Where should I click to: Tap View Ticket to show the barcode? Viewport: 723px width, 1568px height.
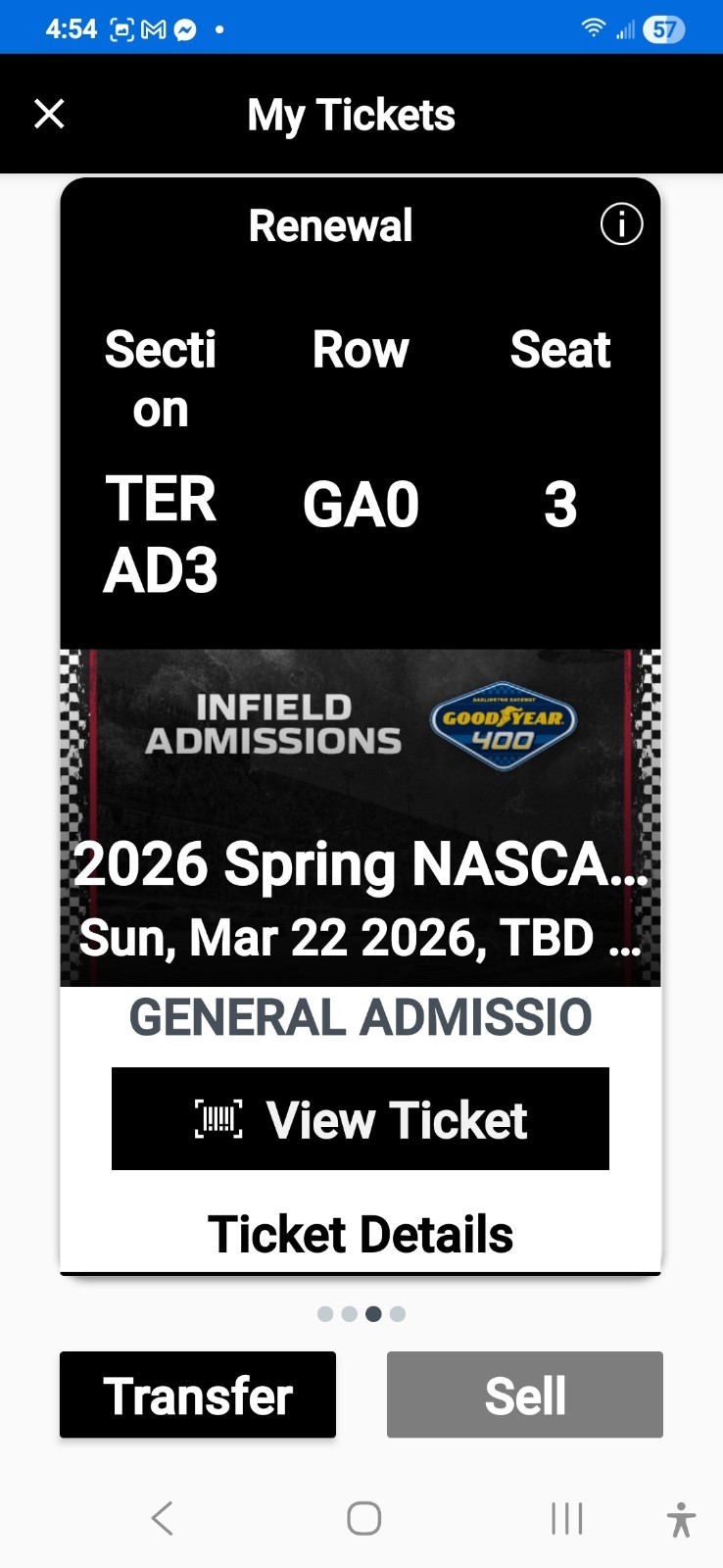pyautogui.click(x=398, y=1119)
